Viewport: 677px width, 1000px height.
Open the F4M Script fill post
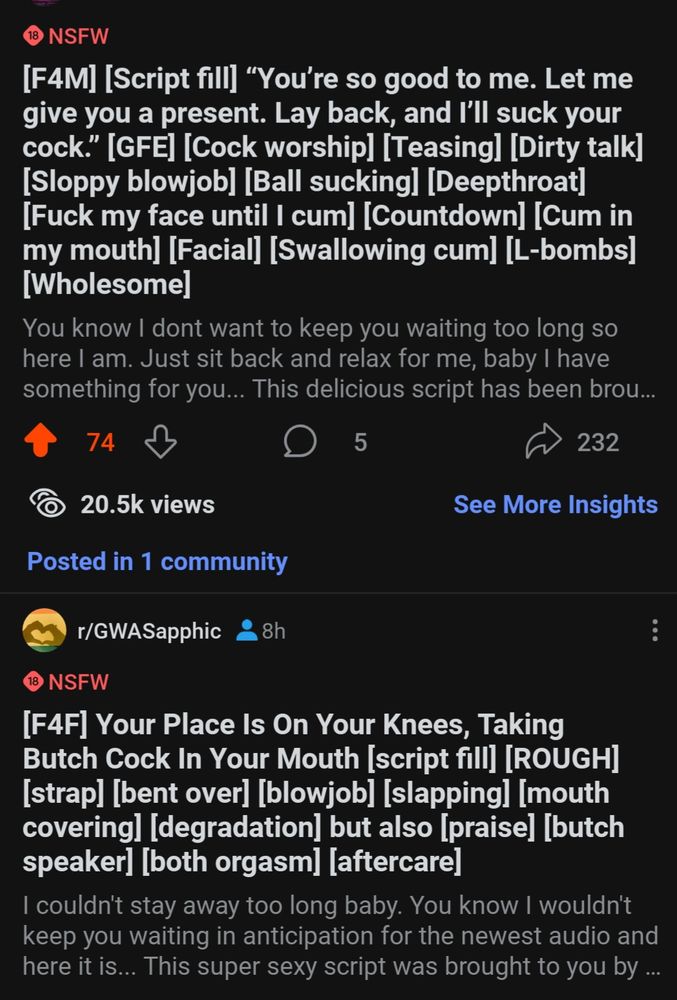tap(328, 181)
